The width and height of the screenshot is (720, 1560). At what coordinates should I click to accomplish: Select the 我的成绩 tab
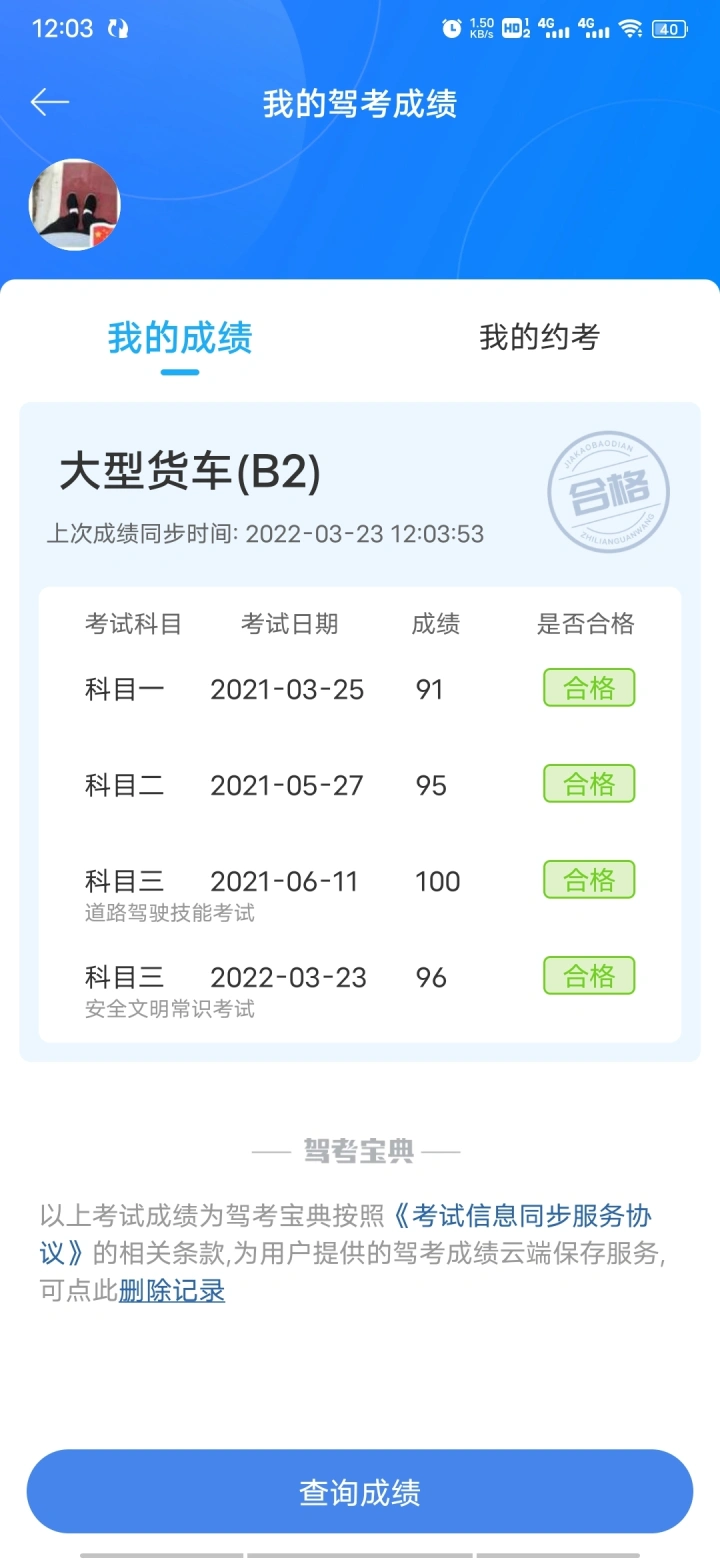pyautogui.click(x=180, y=338)
